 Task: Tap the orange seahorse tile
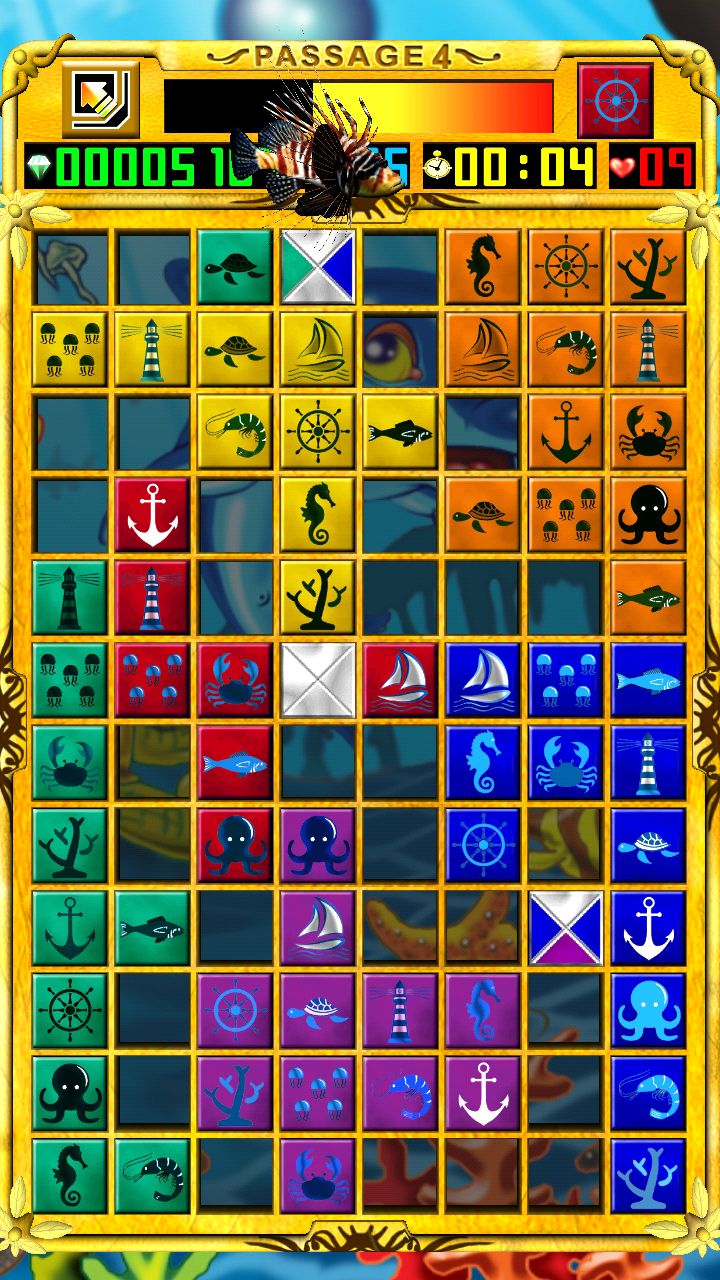pos(483,266)
